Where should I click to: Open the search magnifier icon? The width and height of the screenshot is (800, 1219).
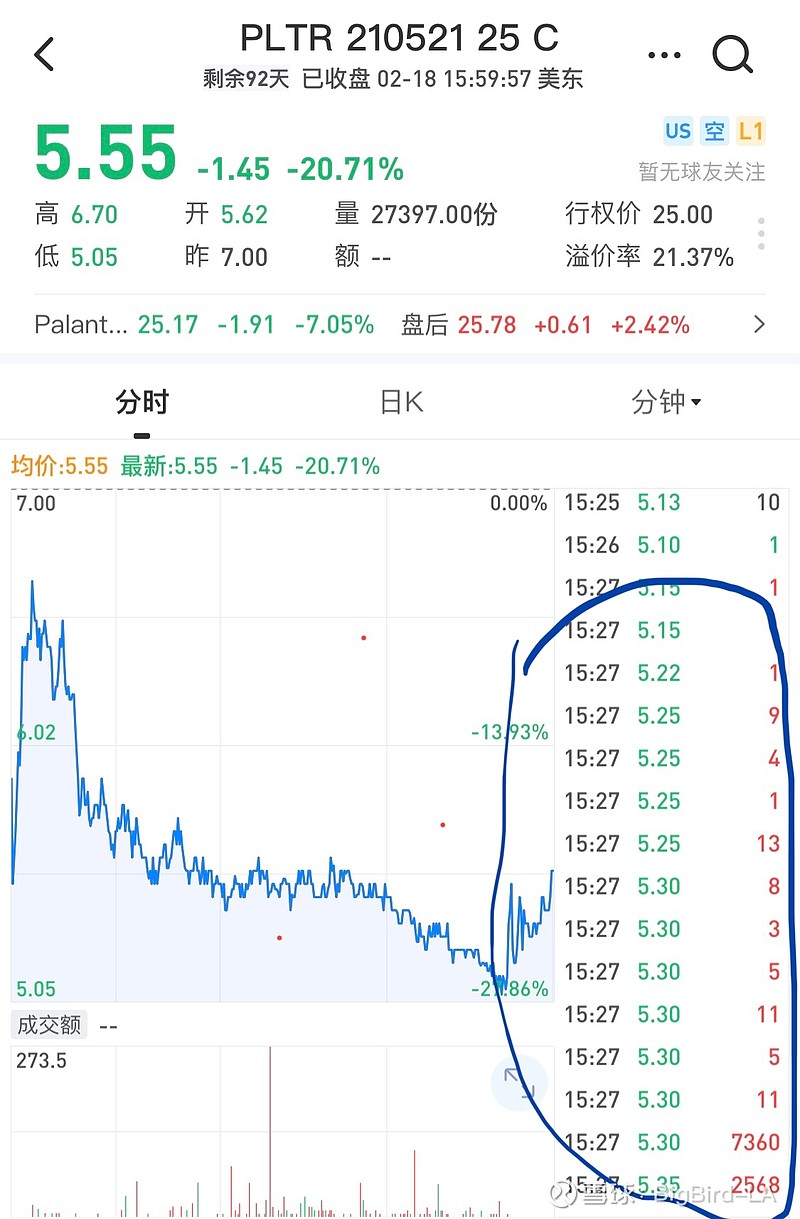point(733,54)
